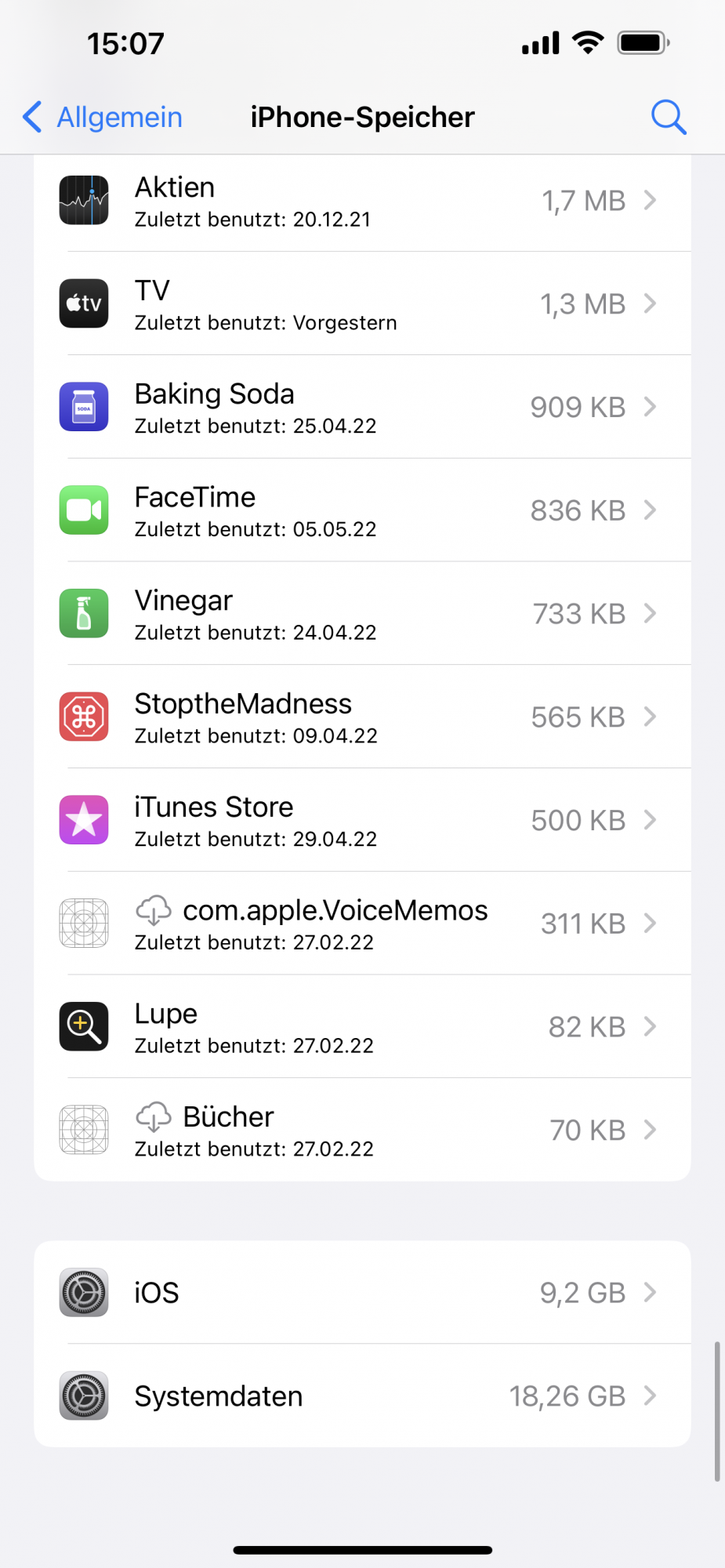
Task: Tap the FaceTime row
Action: (x=362, y=511)
